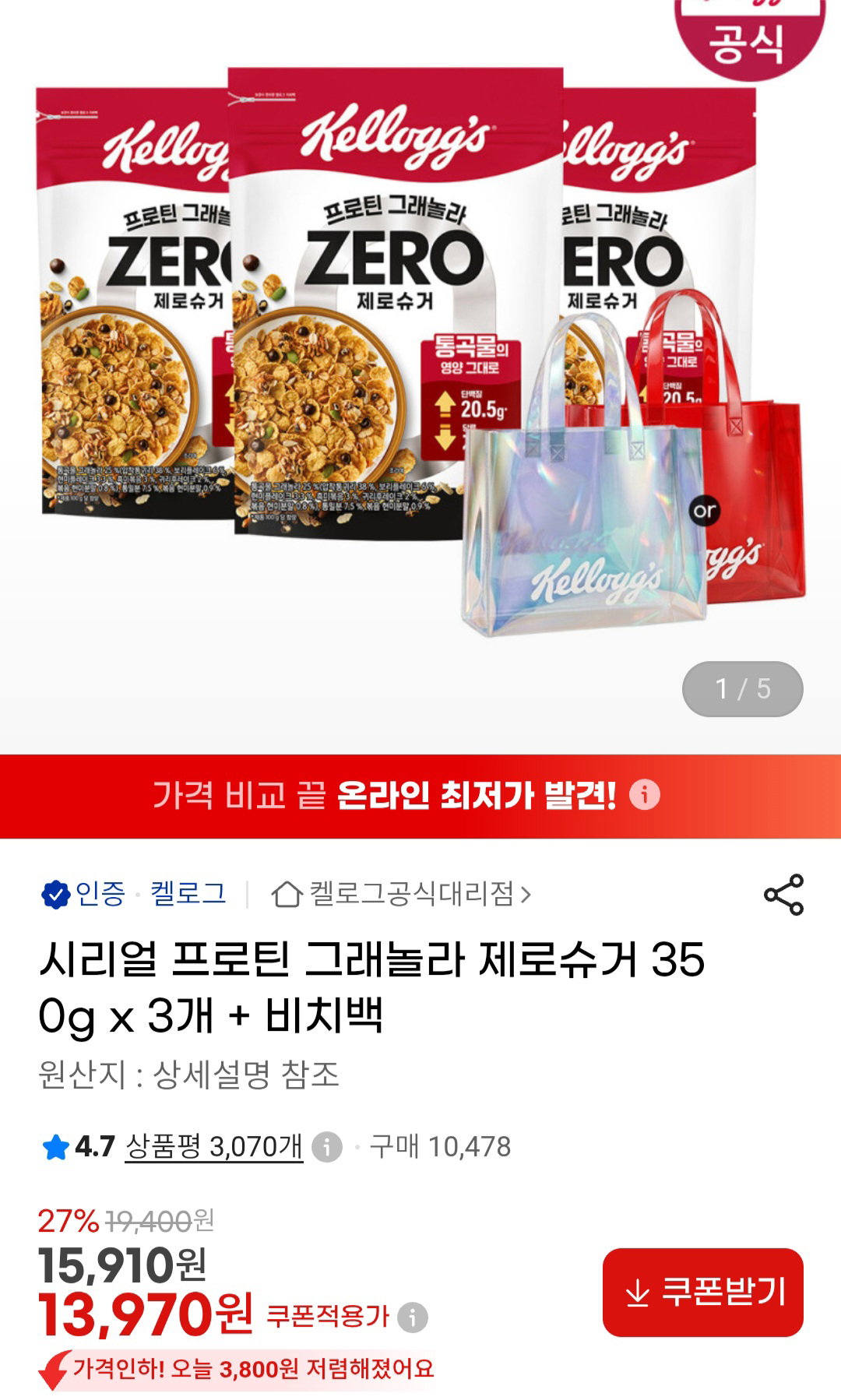Open info icon beside 쿠폰적용가
Image resolution: width=841 pixels, height=1400 pixels.
tap(413, 1317)
